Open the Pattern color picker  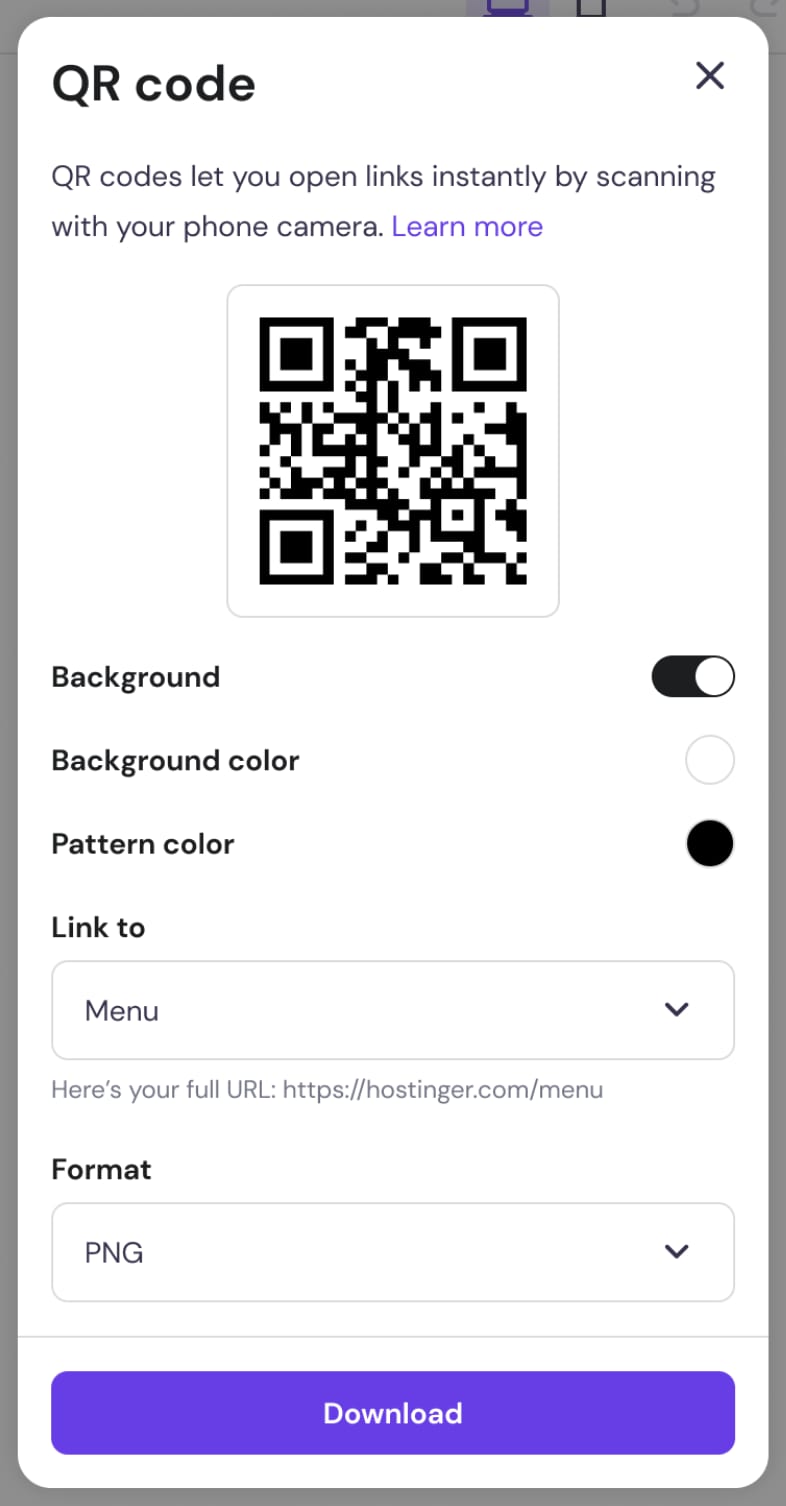710,843
